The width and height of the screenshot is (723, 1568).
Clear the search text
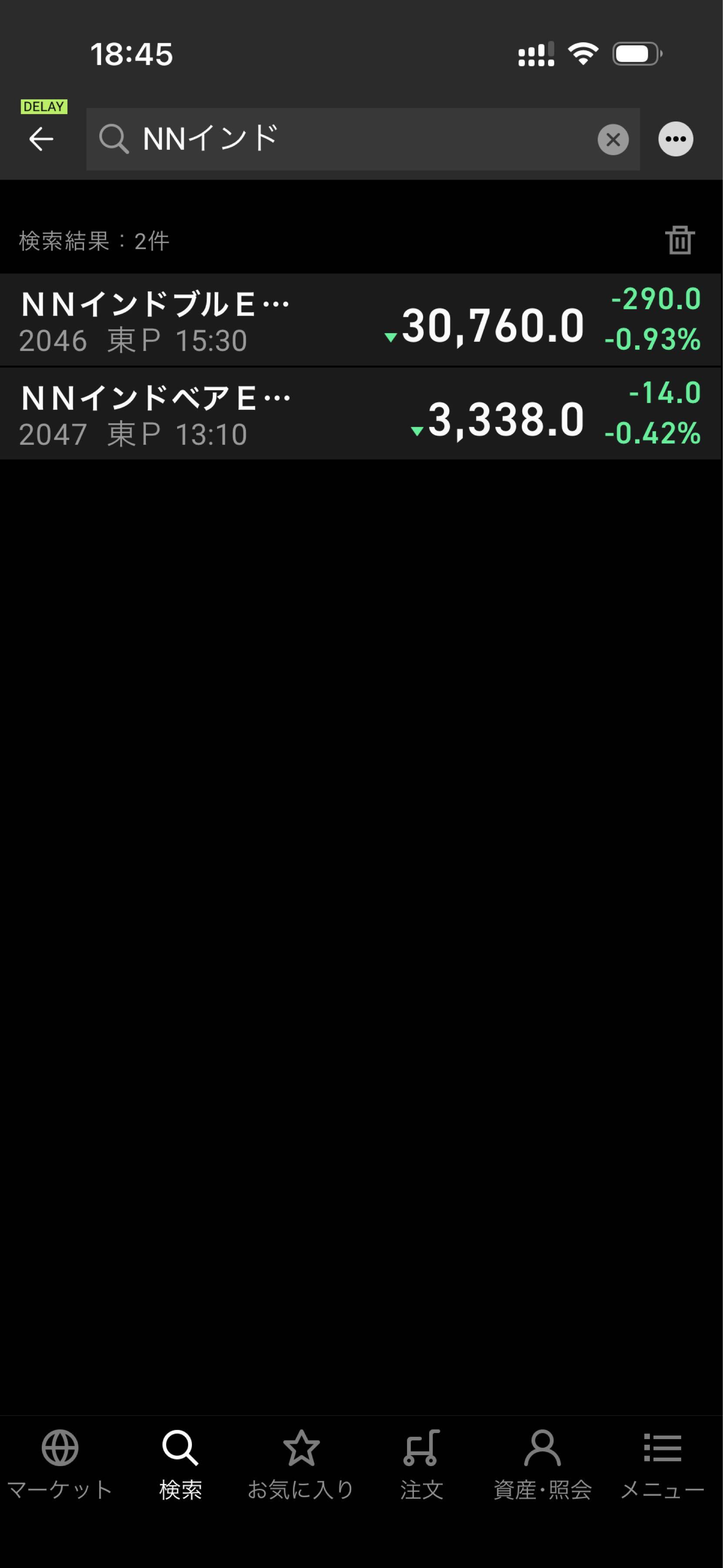click(x=613, y=139)
